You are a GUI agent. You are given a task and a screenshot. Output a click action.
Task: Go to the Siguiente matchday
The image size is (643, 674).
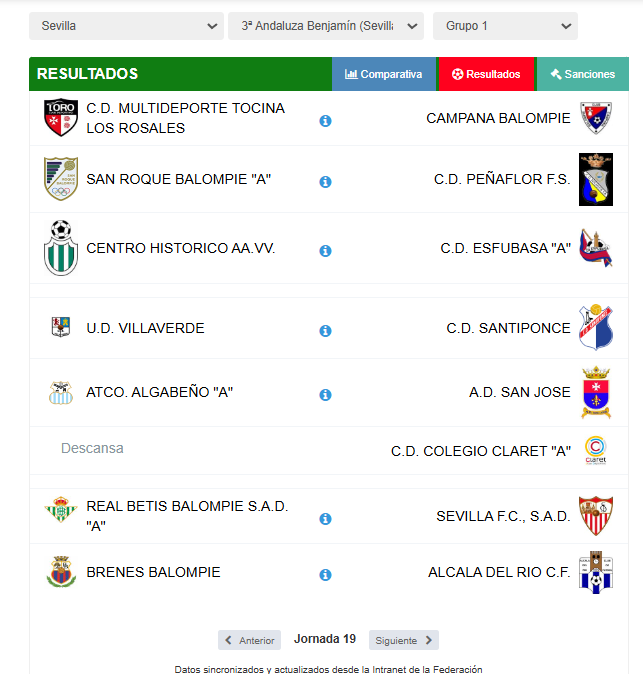[403, 640]
